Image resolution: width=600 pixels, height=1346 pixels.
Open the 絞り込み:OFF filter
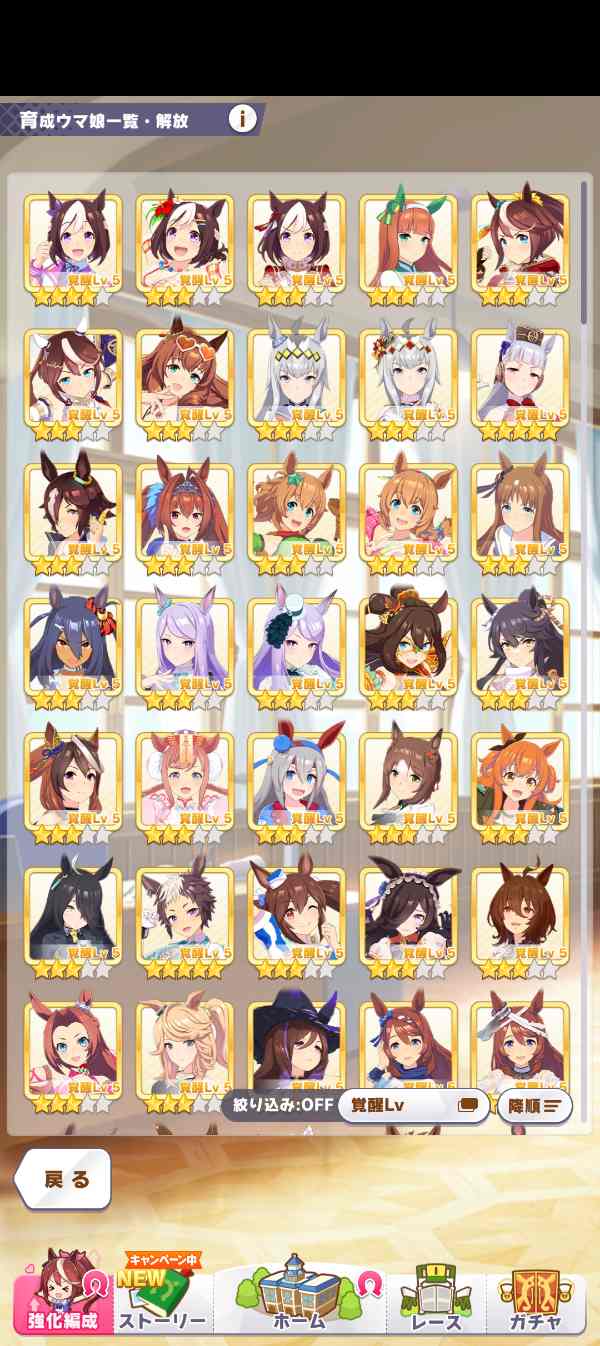[x=283, y=1106]
